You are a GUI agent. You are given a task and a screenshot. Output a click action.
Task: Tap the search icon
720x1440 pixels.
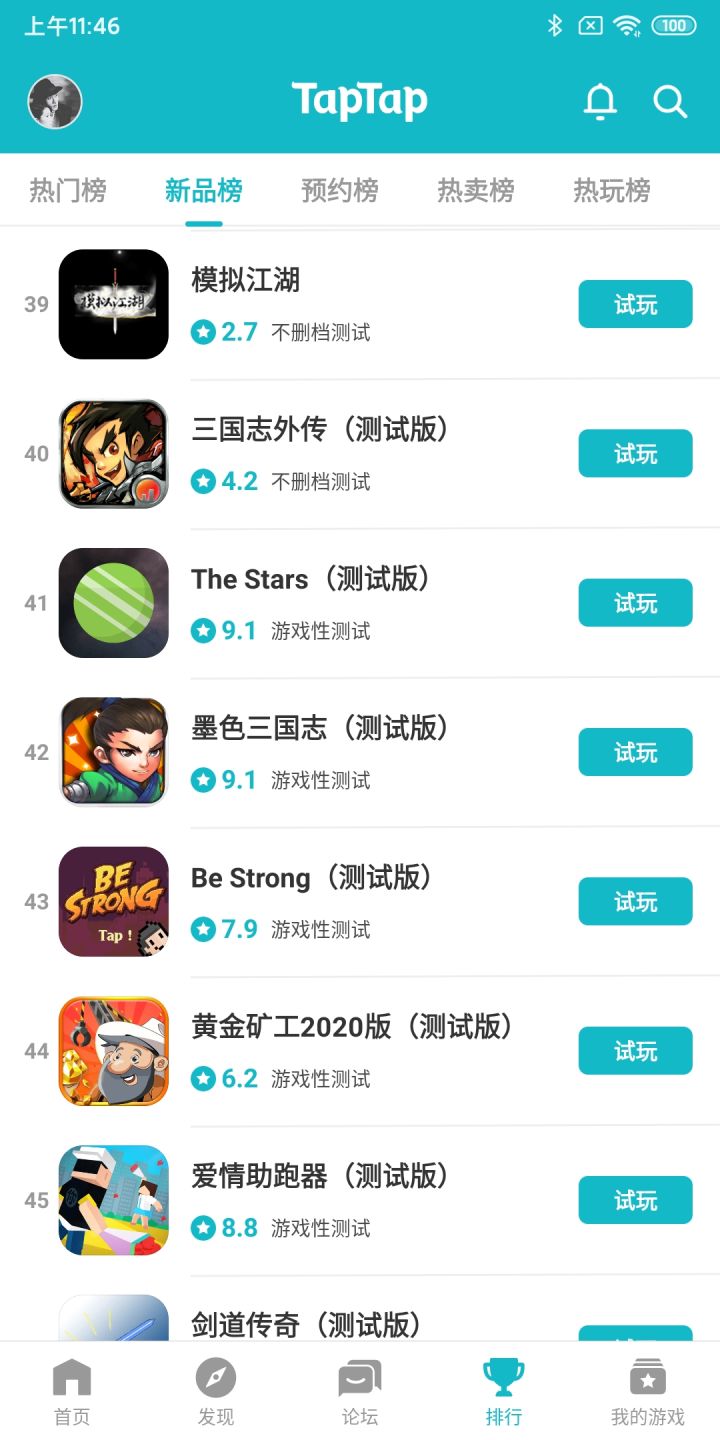pyautogui.click(x=670, y=101)
